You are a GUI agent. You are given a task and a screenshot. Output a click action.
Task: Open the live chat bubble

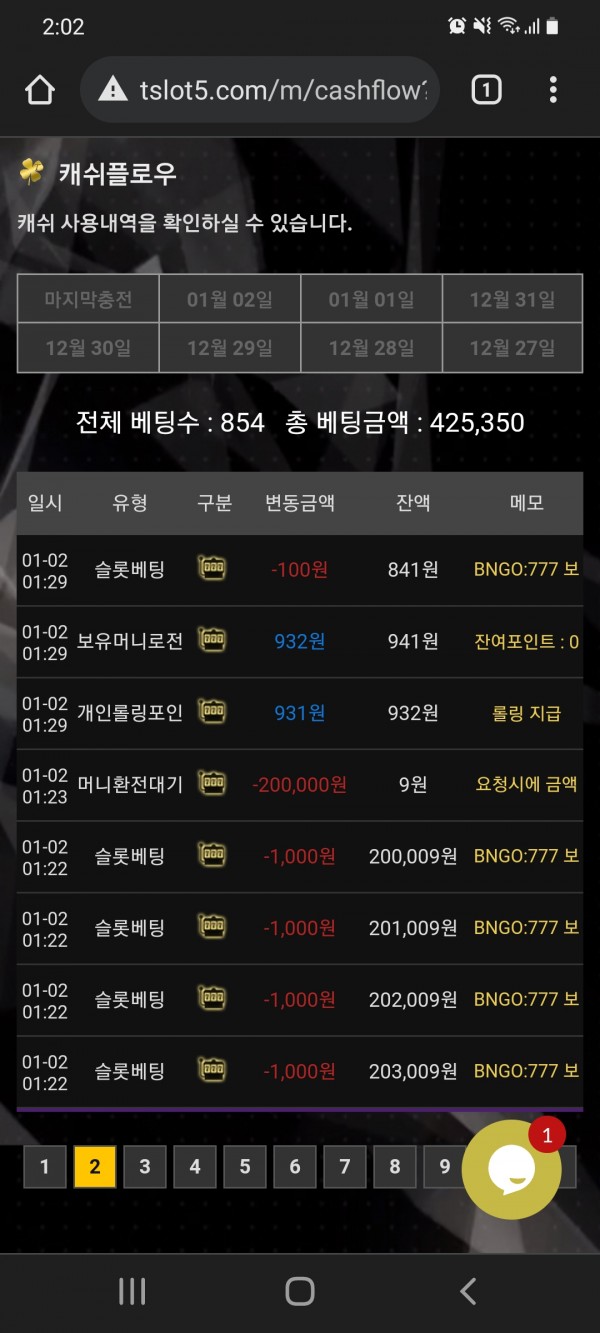click(x=511, y=1169)
